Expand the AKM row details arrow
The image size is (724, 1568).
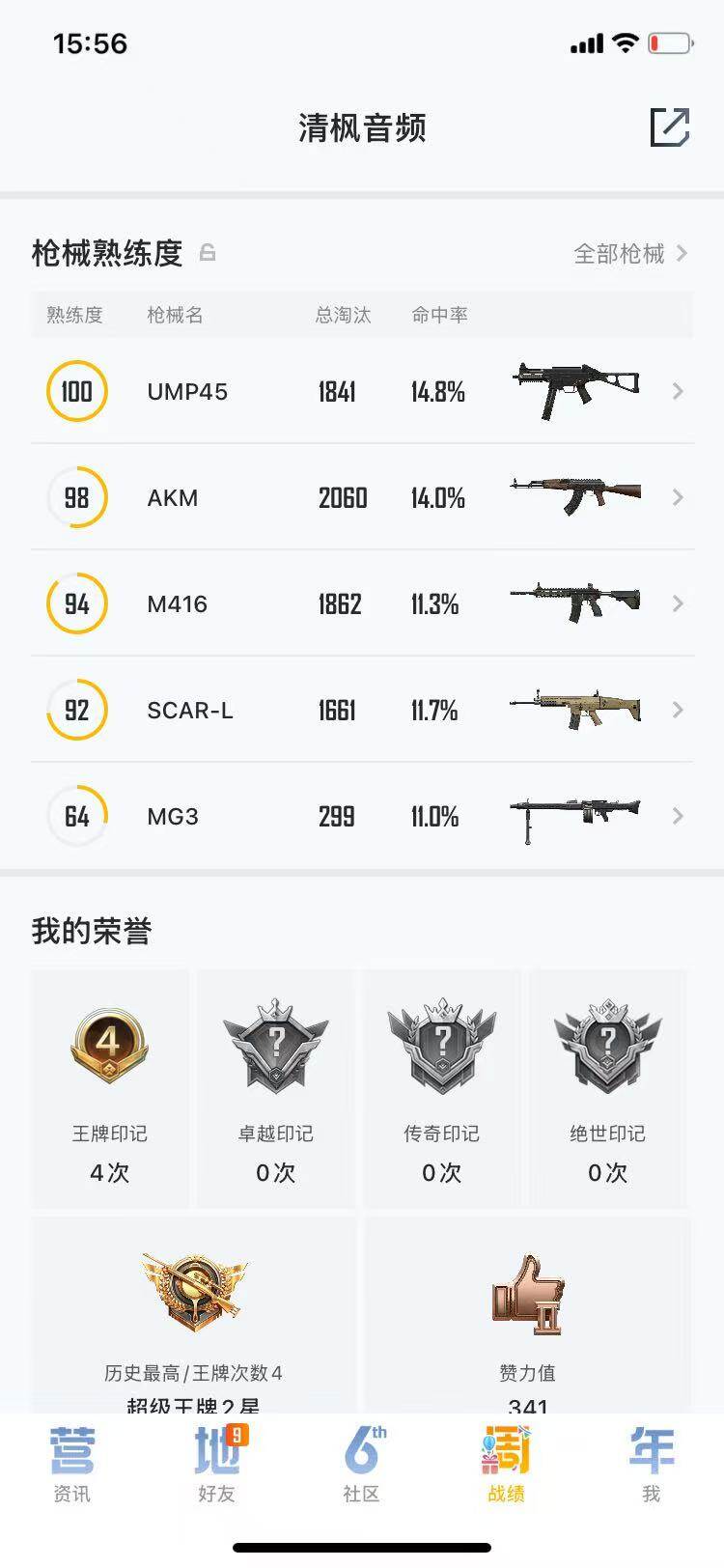coord(678,498)
